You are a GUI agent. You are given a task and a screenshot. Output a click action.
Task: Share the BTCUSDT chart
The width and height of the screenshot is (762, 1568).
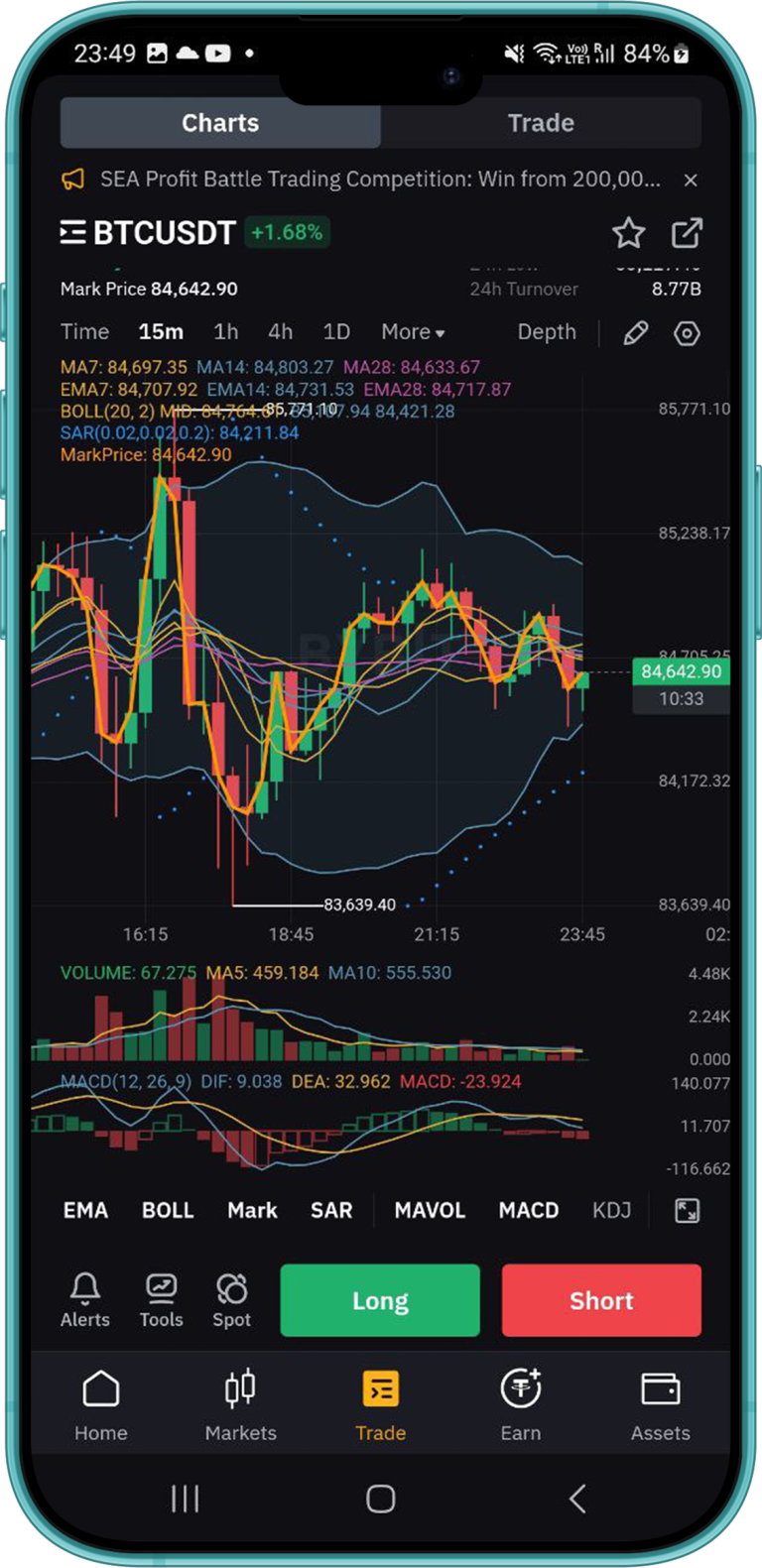point(687,233)
